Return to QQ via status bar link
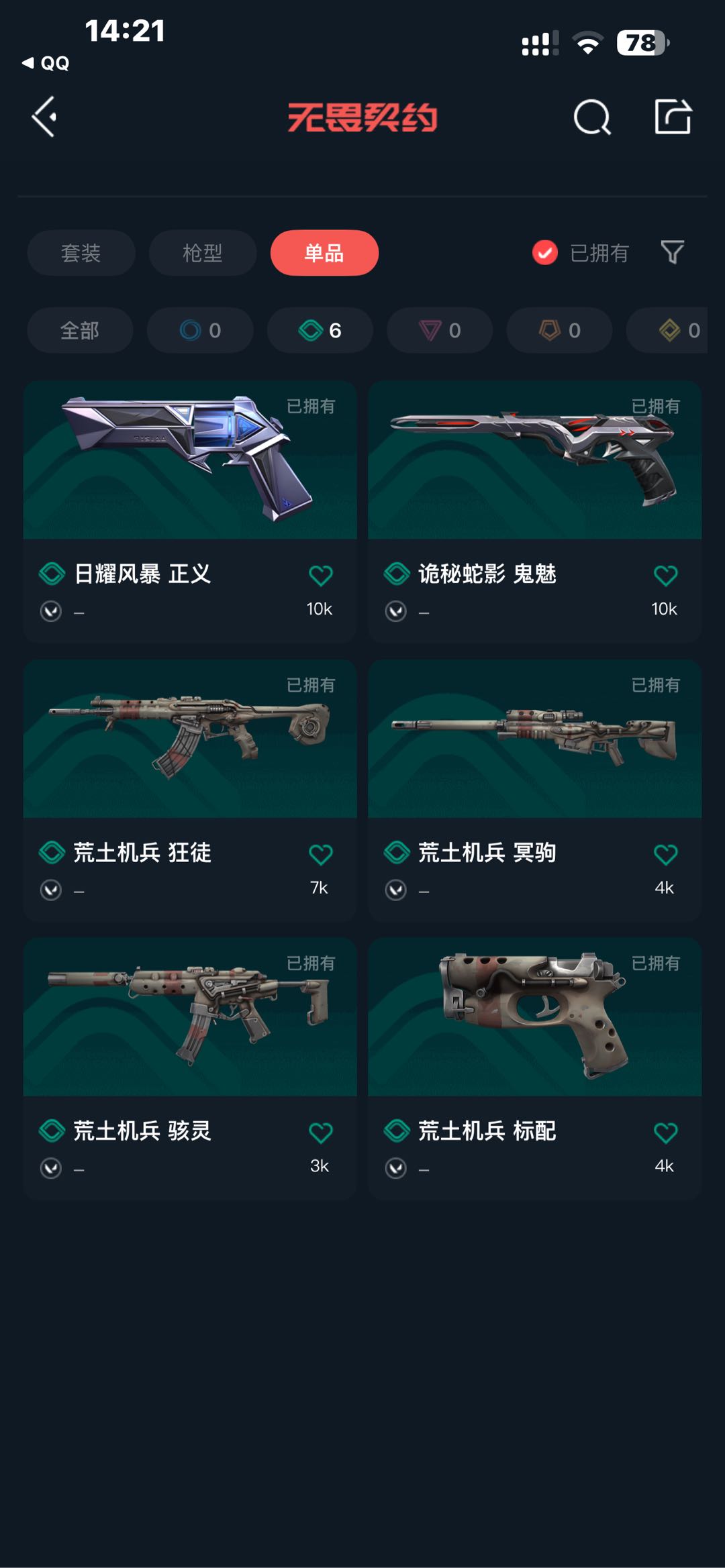The width and height of the screenshot is (725, 1568). pos(46,63)
